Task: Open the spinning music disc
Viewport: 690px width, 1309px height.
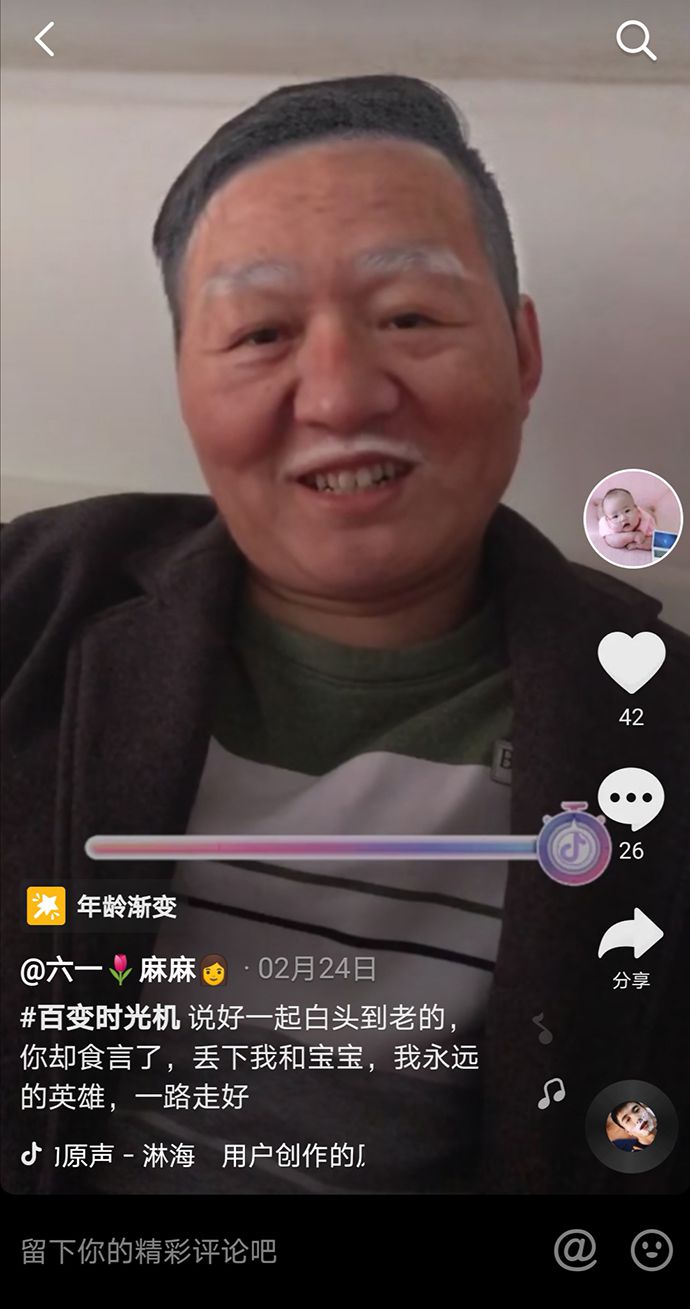Action: (x=631, y=1126)
